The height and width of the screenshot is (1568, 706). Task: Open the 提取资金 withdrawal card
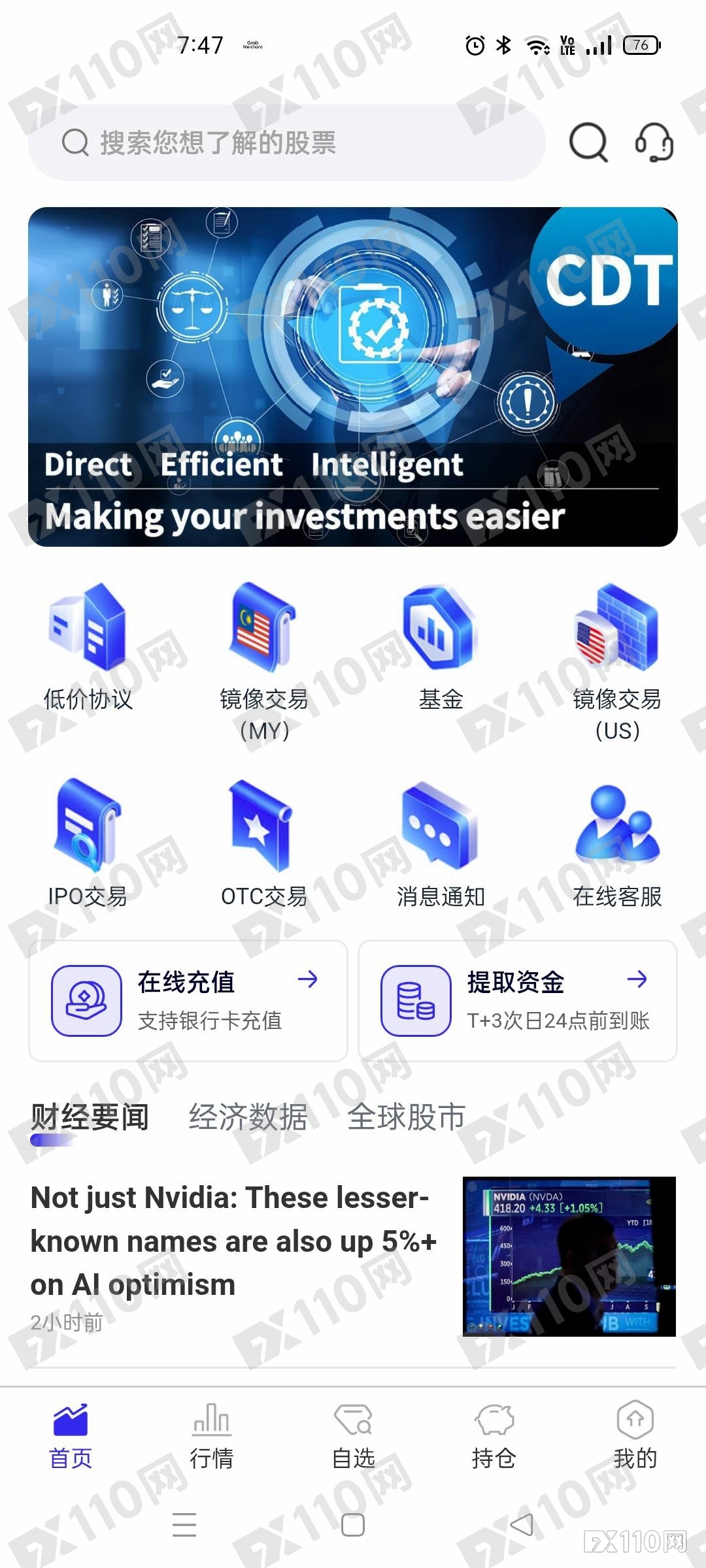[x=518, y=1000]
